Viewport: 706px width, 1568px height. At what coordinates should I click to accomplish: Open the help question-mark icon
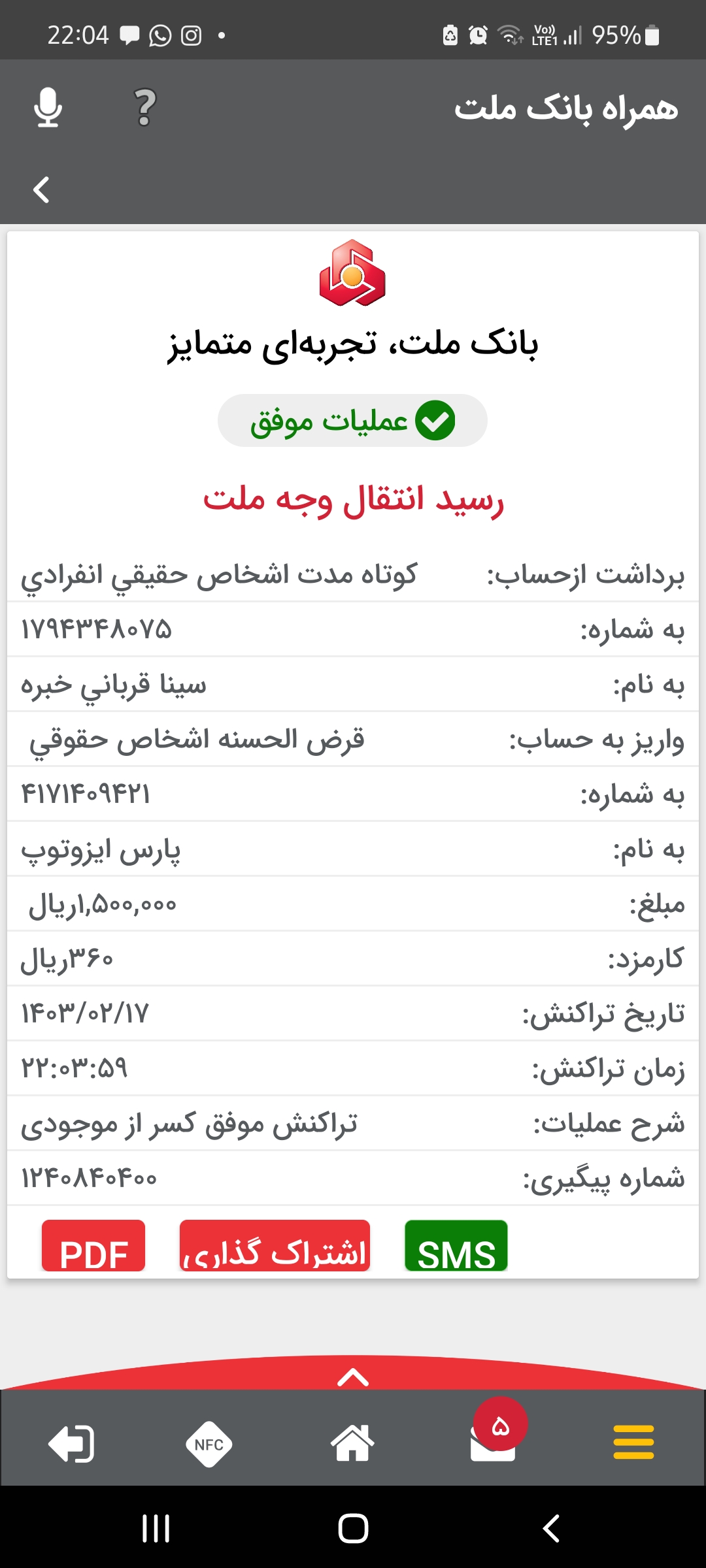click(x=145, y=108)
